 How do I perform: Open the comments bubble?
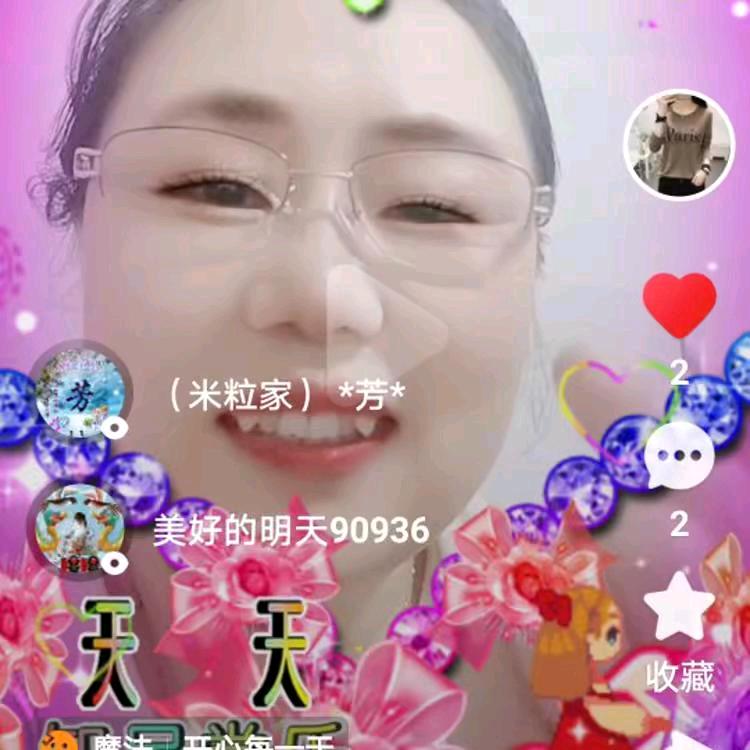pos(679,456)
